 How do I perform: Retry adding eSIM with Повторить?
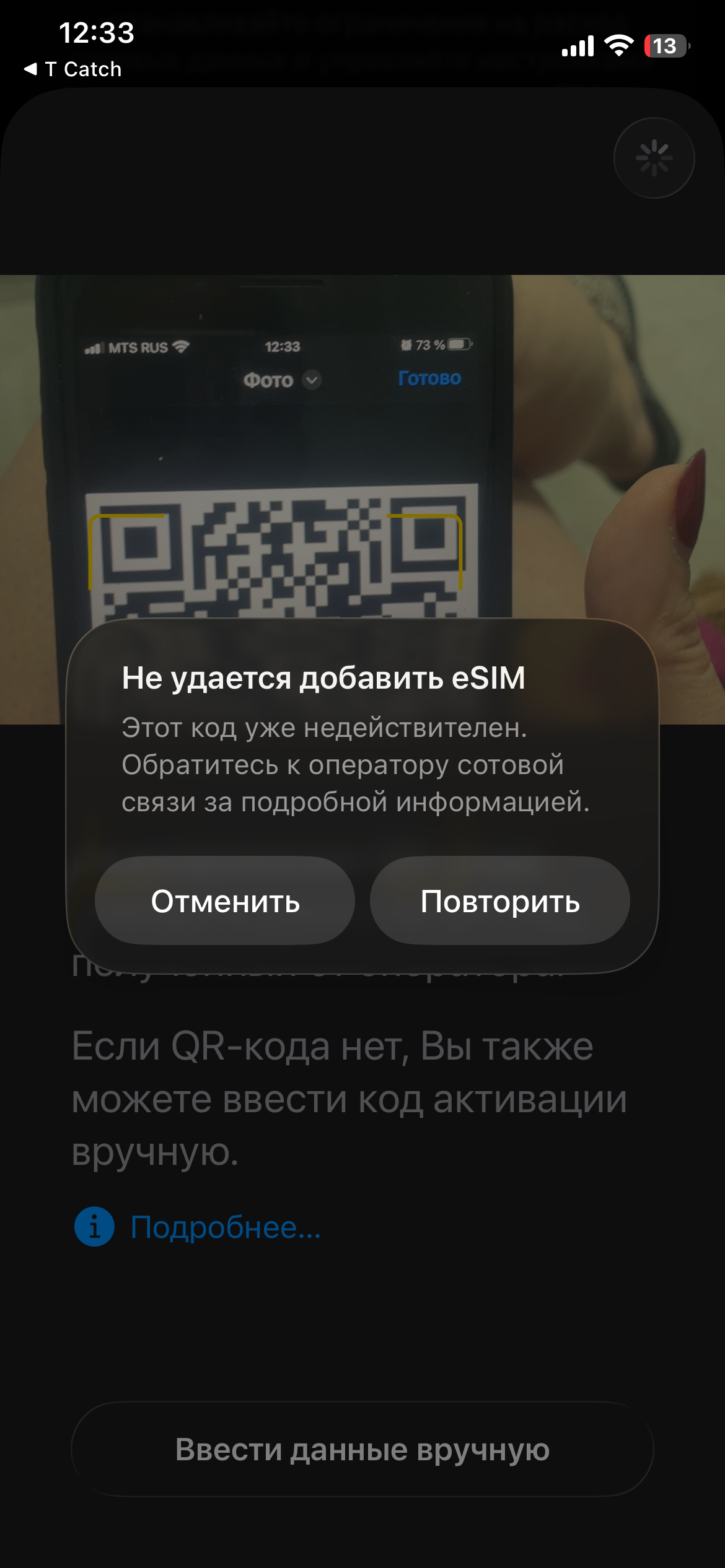point(499,900)
